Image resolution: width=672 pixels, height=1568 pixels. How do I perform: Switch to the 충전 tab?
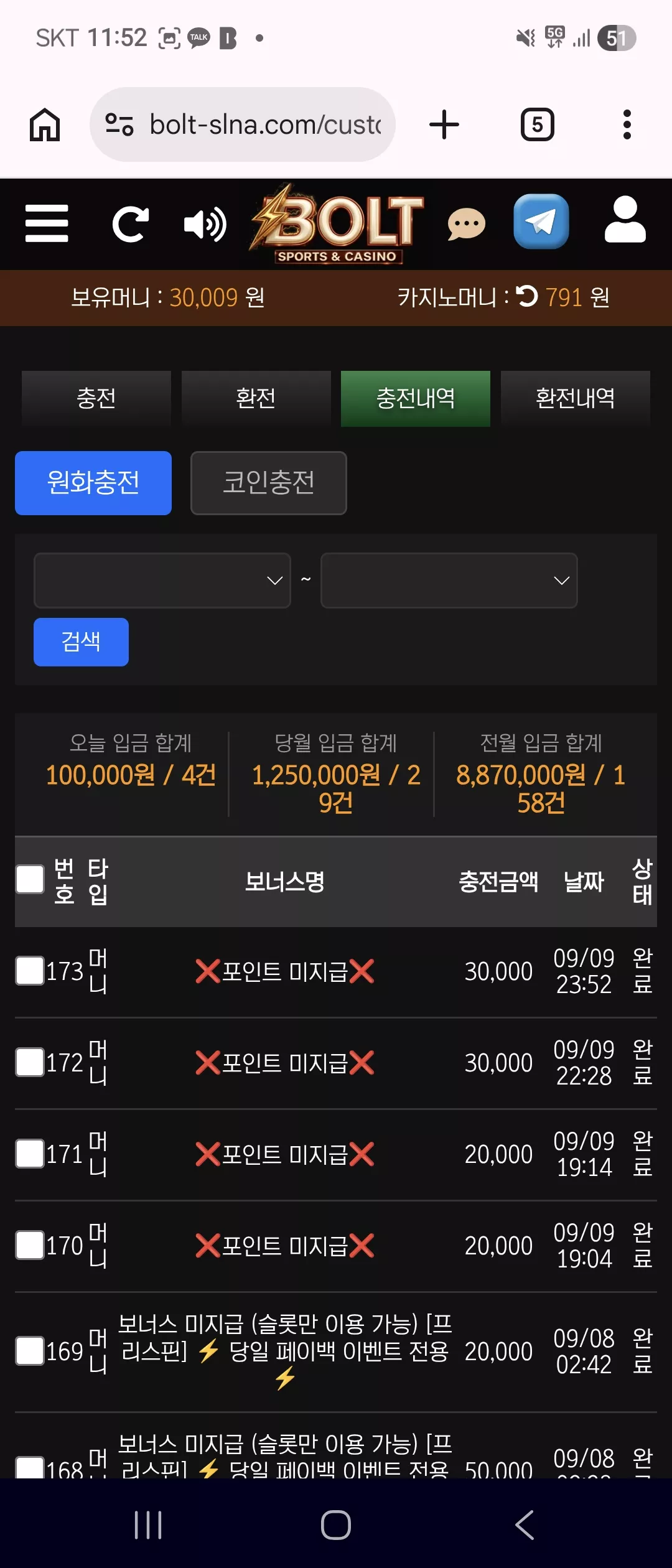[96, 398]
